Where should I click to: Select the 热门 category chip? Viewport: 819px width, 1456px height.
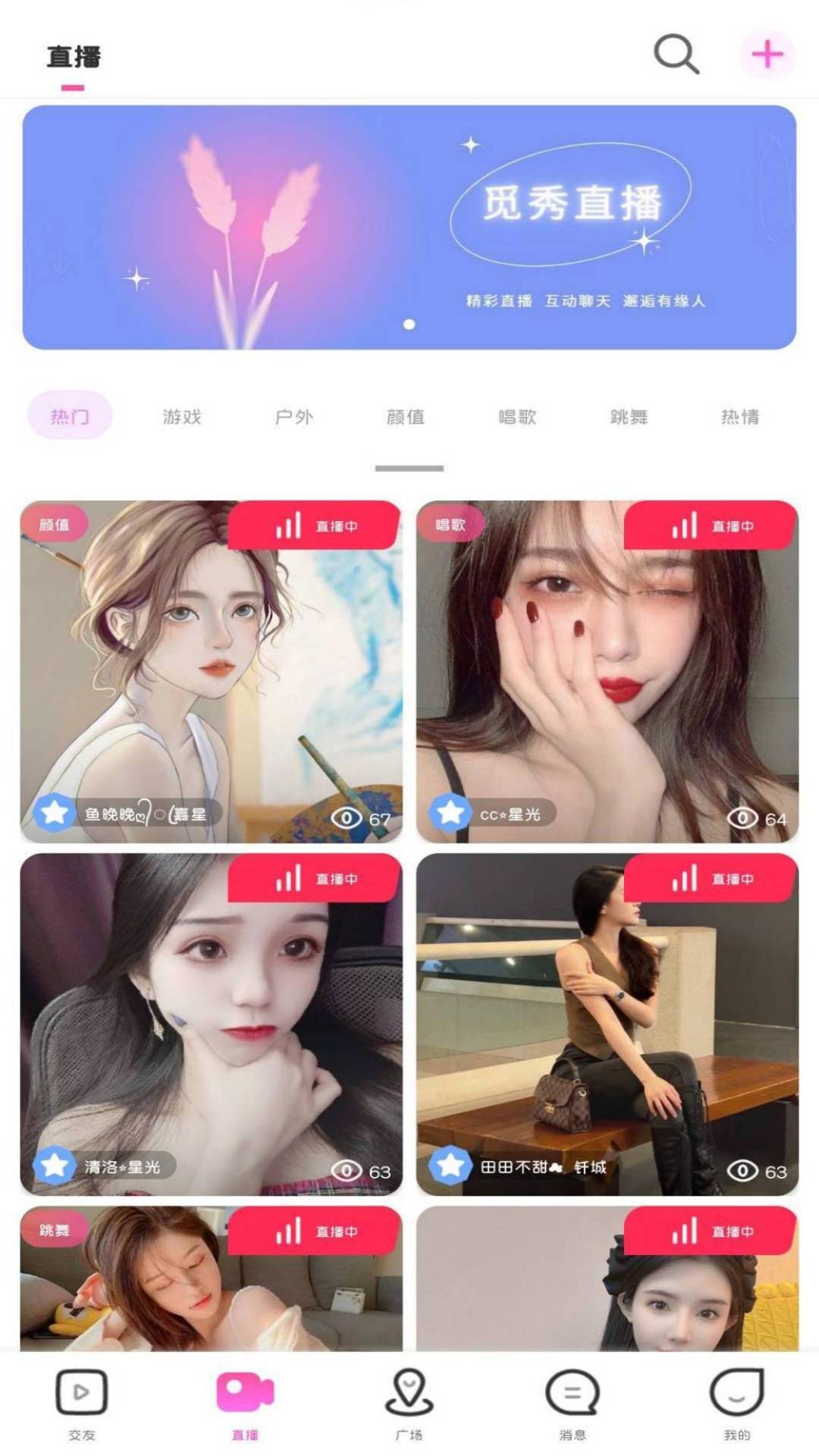click(70, 416)
